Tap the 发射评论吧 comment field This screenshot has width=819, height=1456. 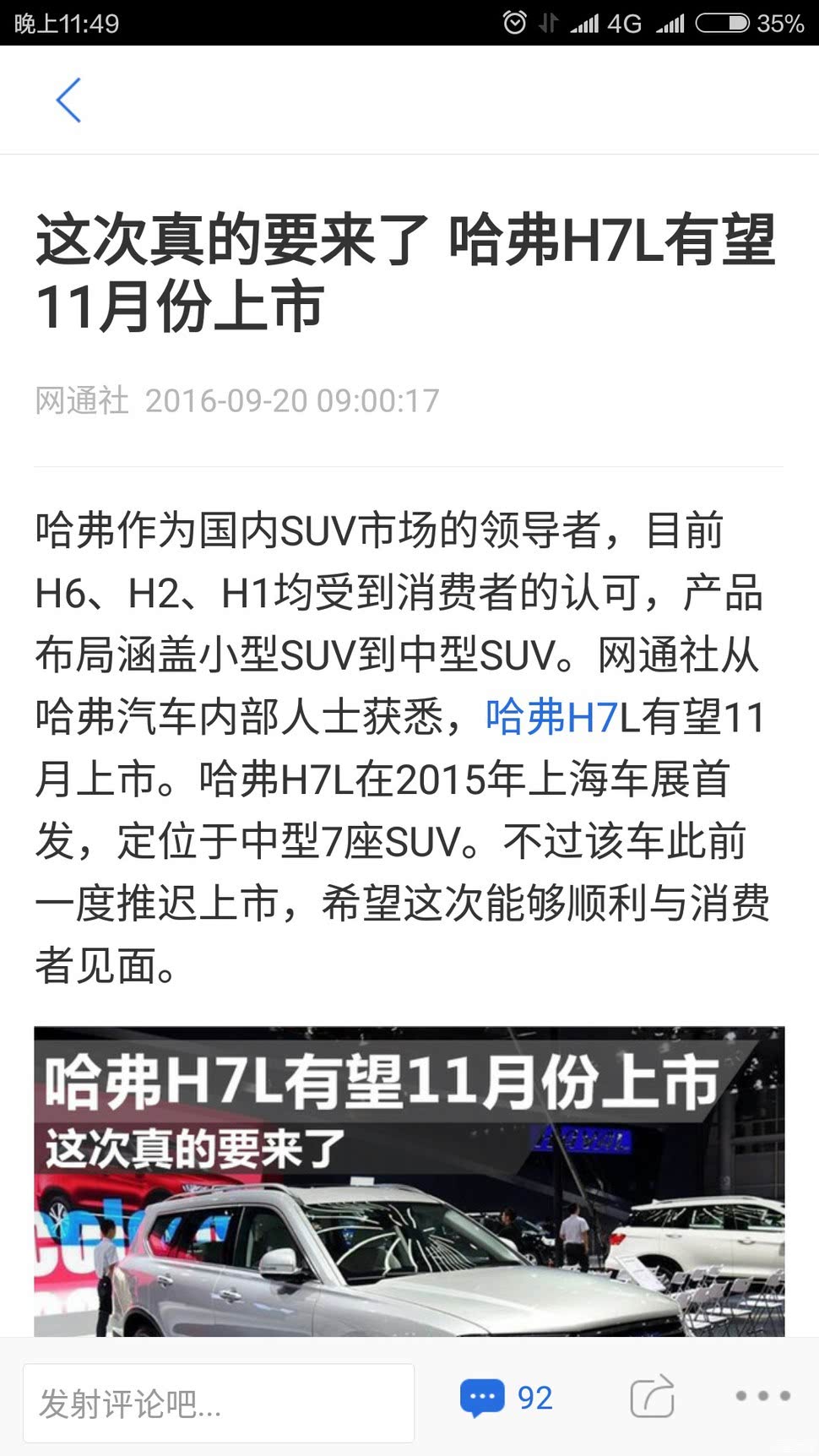(x=219, y=1403)
